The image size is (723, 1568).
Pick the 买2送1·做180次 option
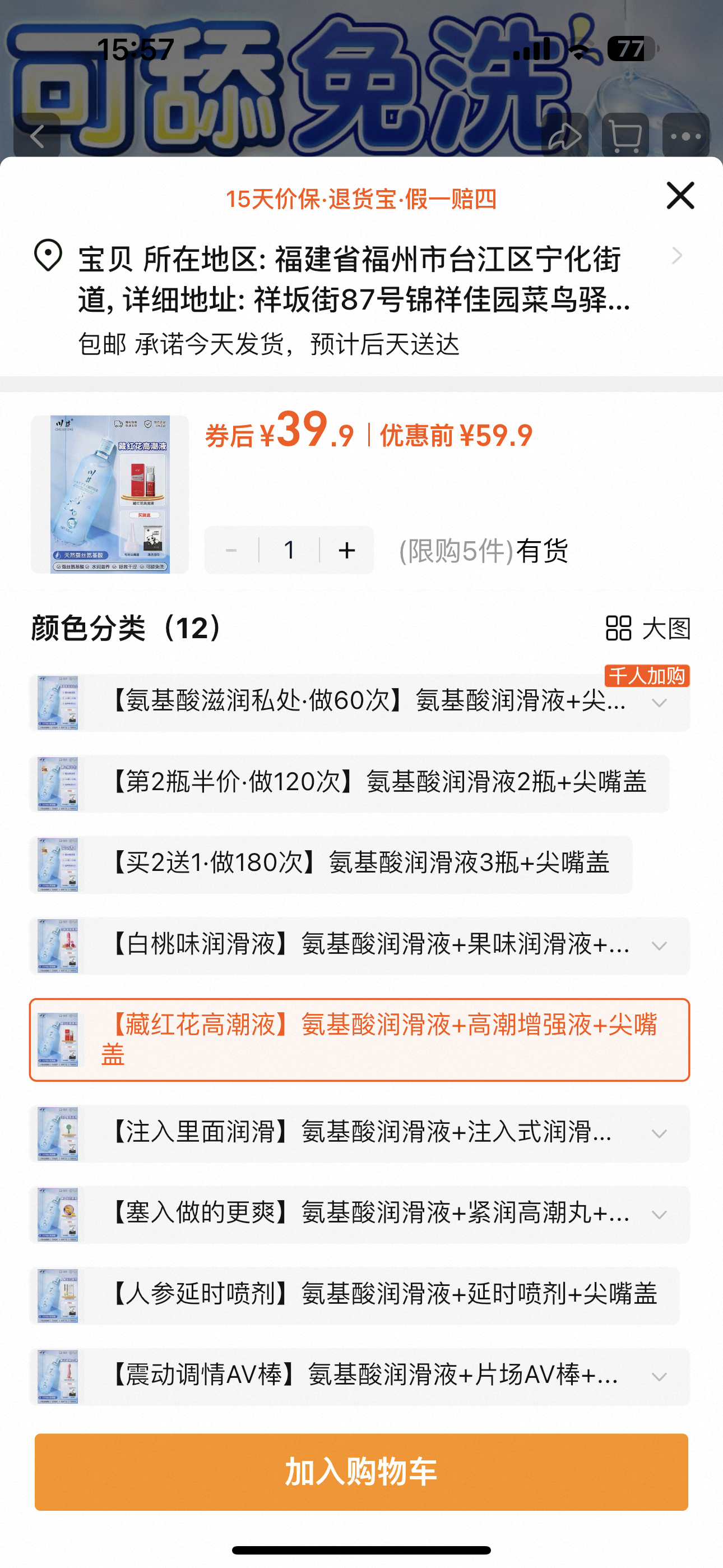point(332,864)
